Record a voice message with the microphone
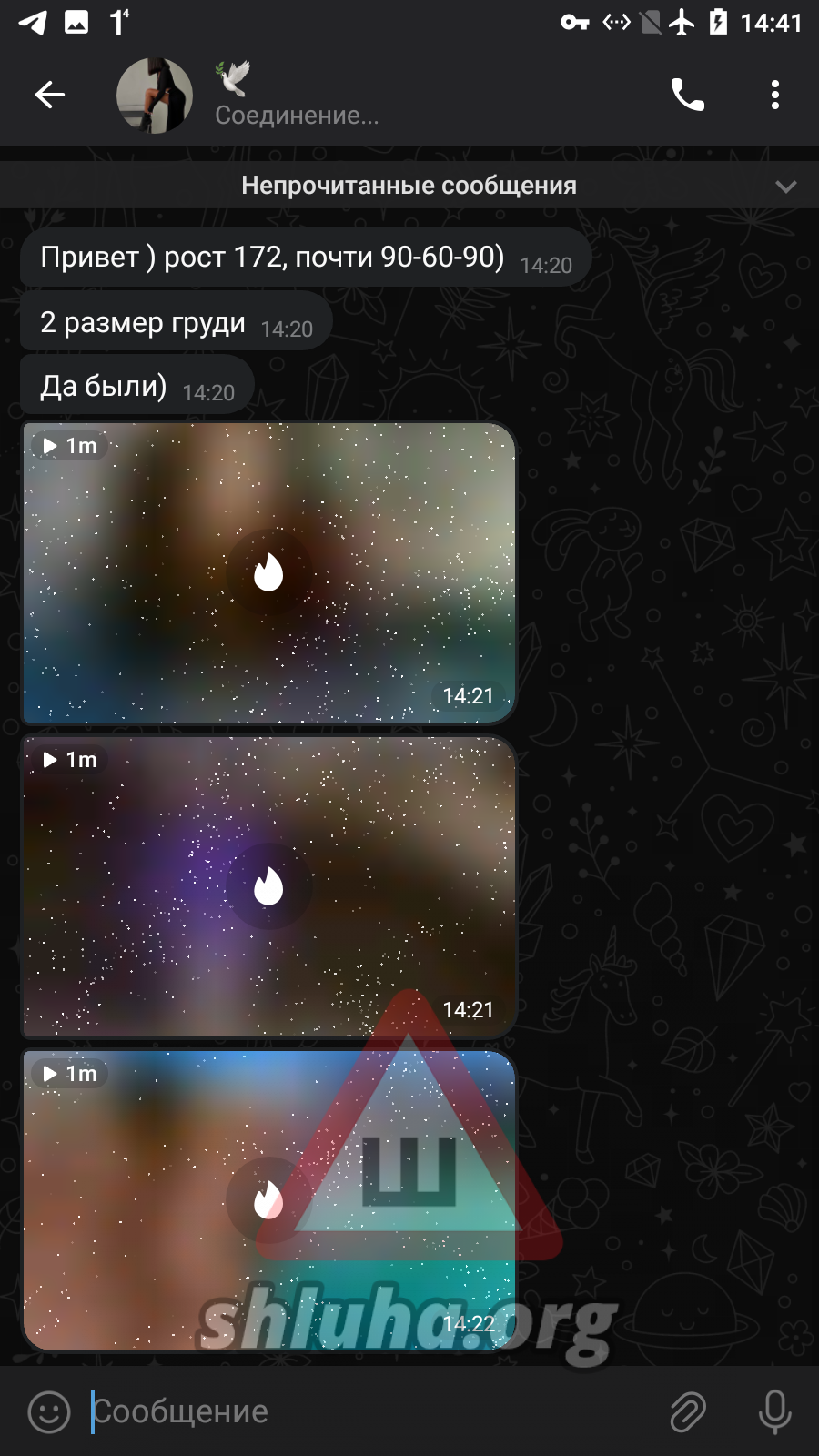Screen dimensions: 819x1456 (x=774, y=1412)
